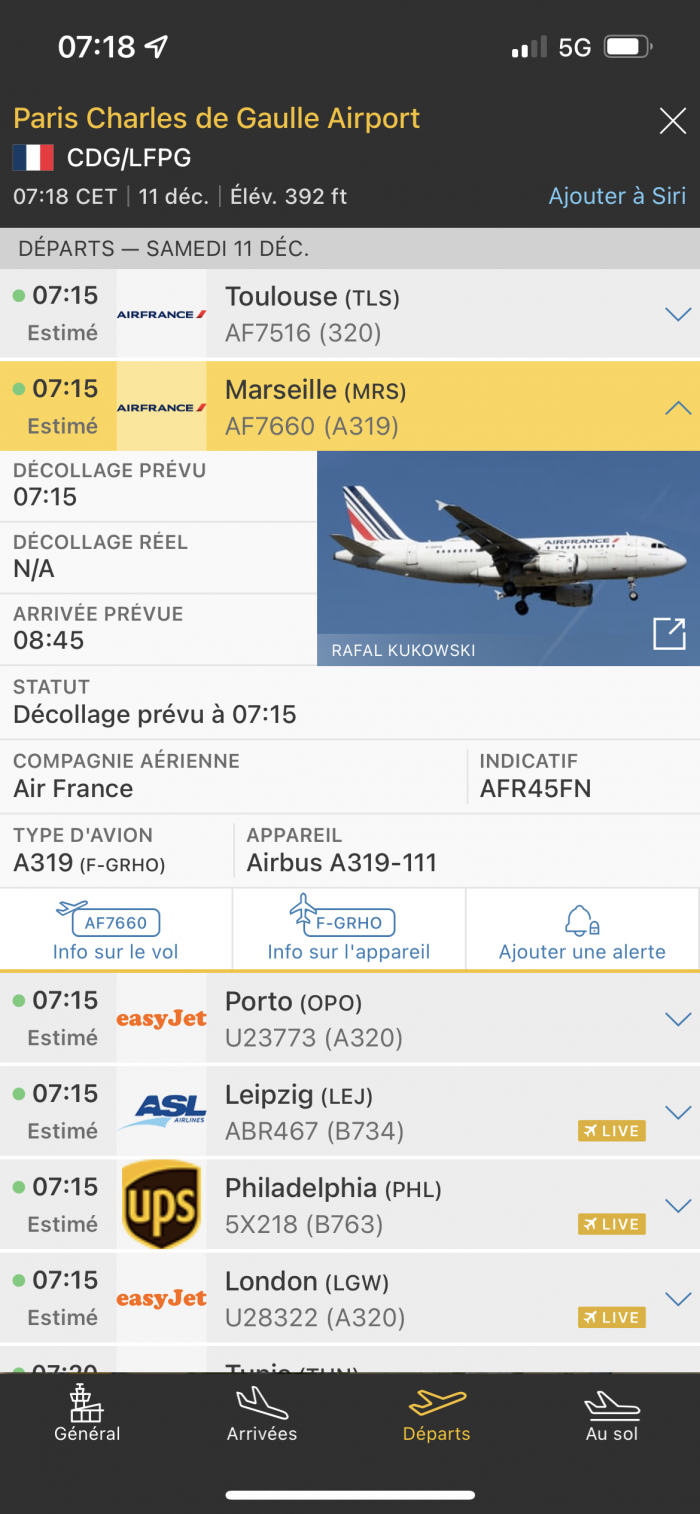
Task: Tap Ajouter une alerte
Action: click(582, 930)
